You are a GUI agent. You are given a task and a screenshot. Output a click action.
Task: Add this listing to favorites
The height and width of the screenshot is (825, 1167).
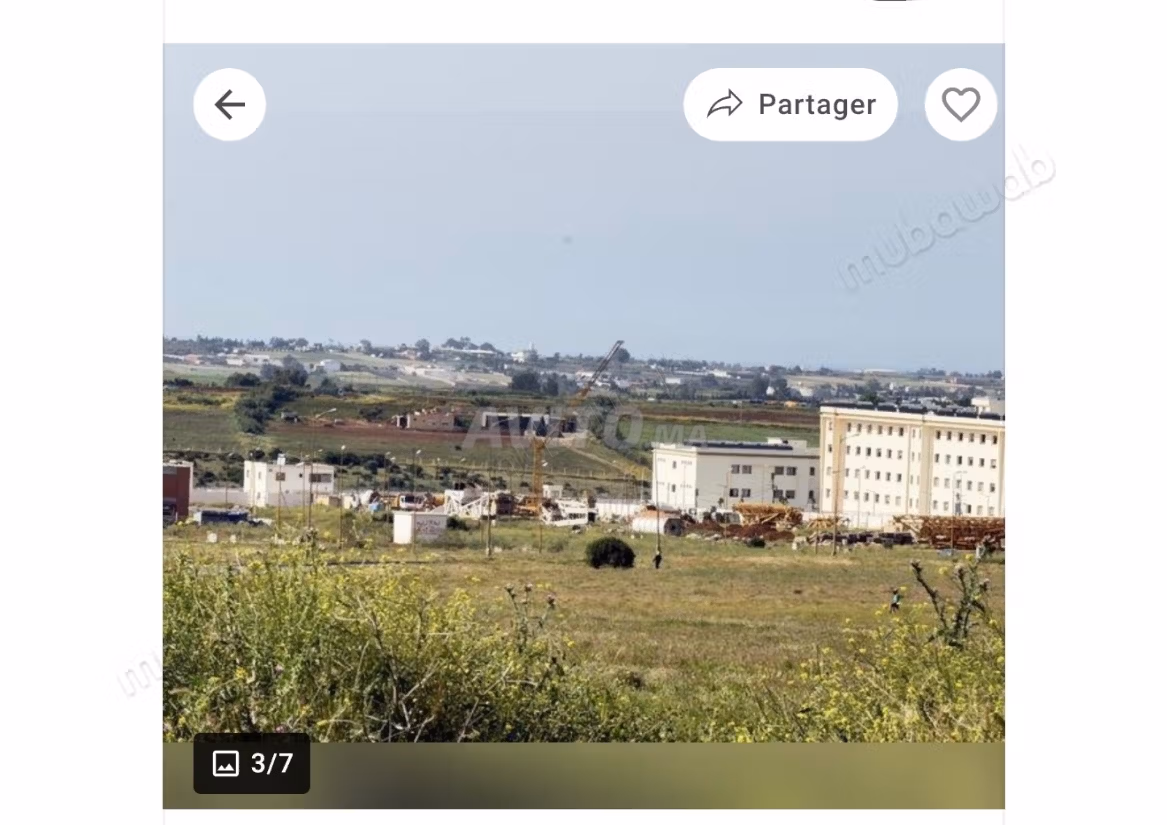coord(961,104)
